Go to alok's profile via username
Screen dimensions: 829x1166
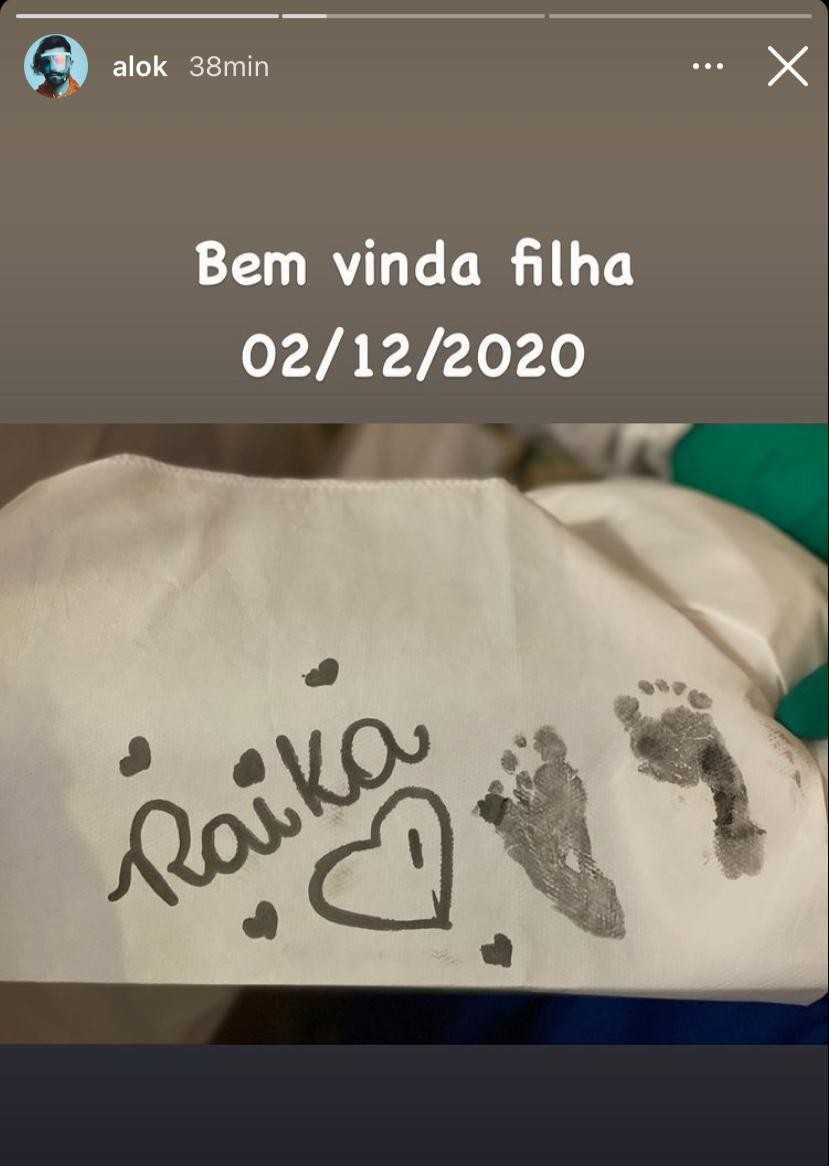[x=139, y=67]
